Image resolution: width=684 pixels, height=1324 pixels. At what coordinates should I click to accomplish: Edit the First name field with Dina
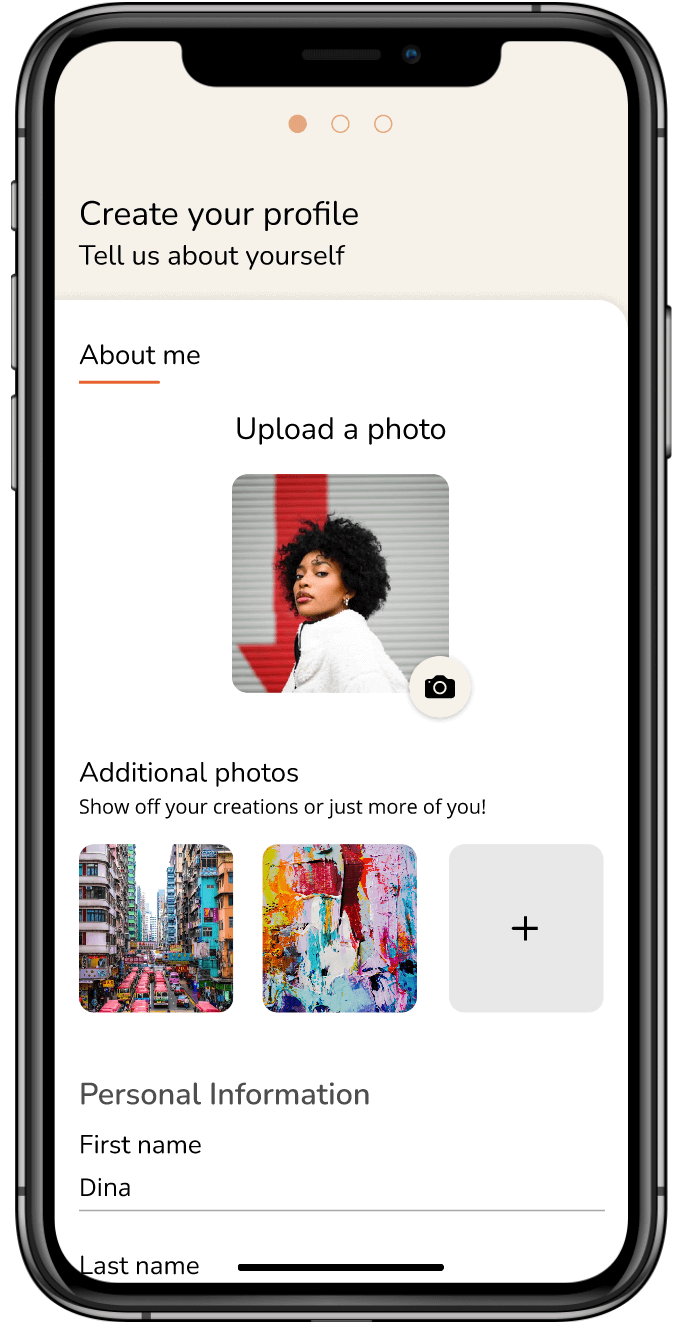point(342,1188)
